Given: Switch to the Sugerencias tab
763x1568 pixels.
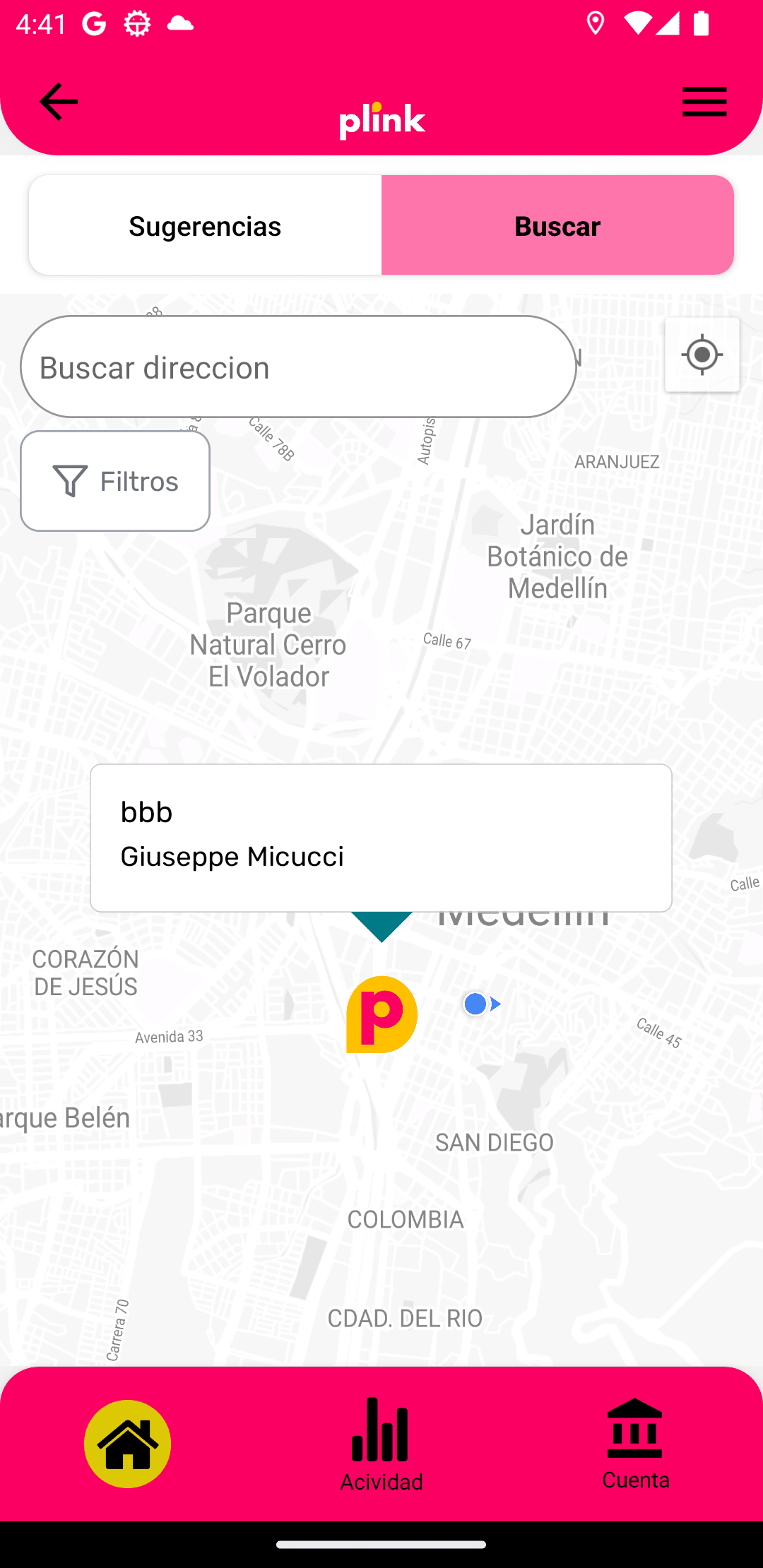Looking at the screenshot, I should coord(205,226).
